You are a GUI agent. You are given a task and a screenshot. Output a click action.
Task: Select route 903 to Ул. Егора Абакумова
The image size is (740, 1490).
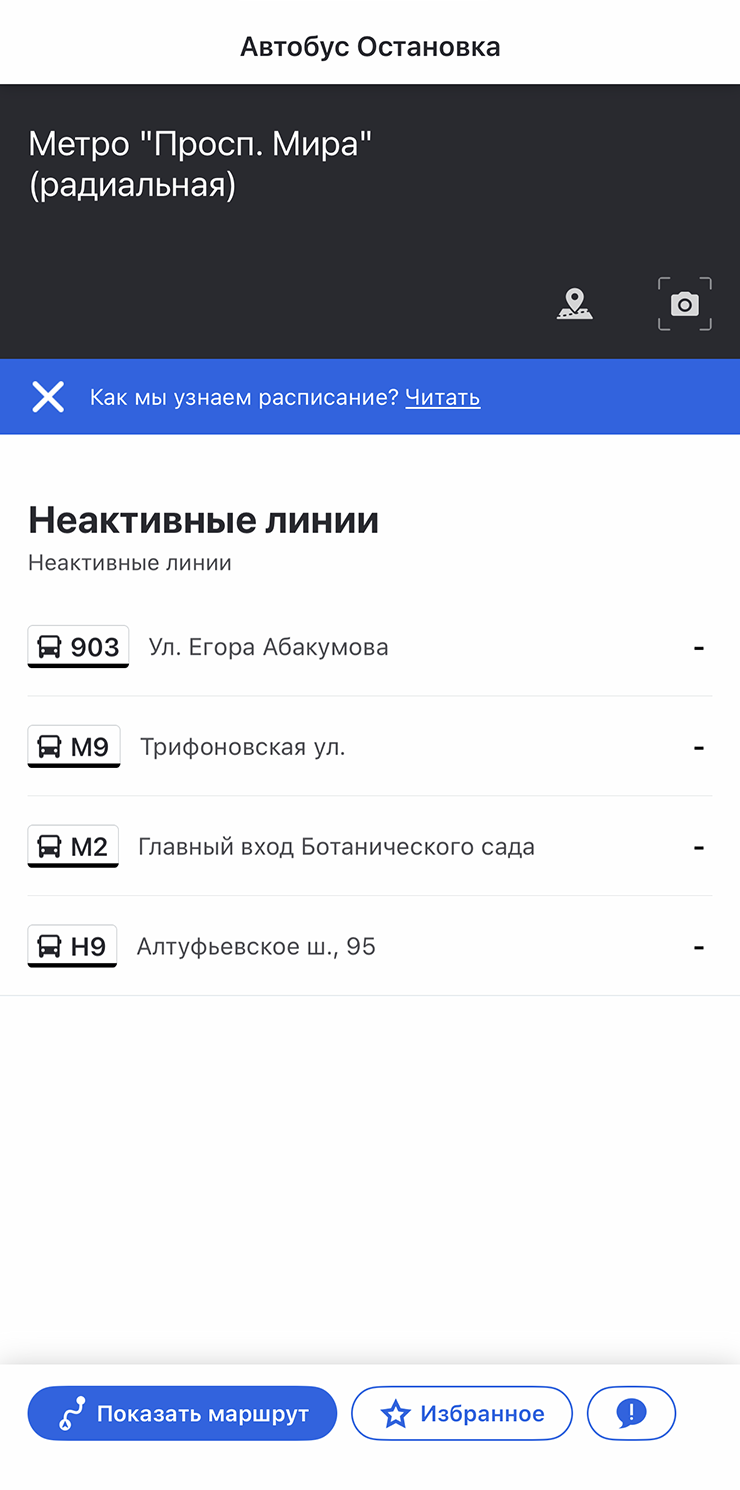pos(268,646)
